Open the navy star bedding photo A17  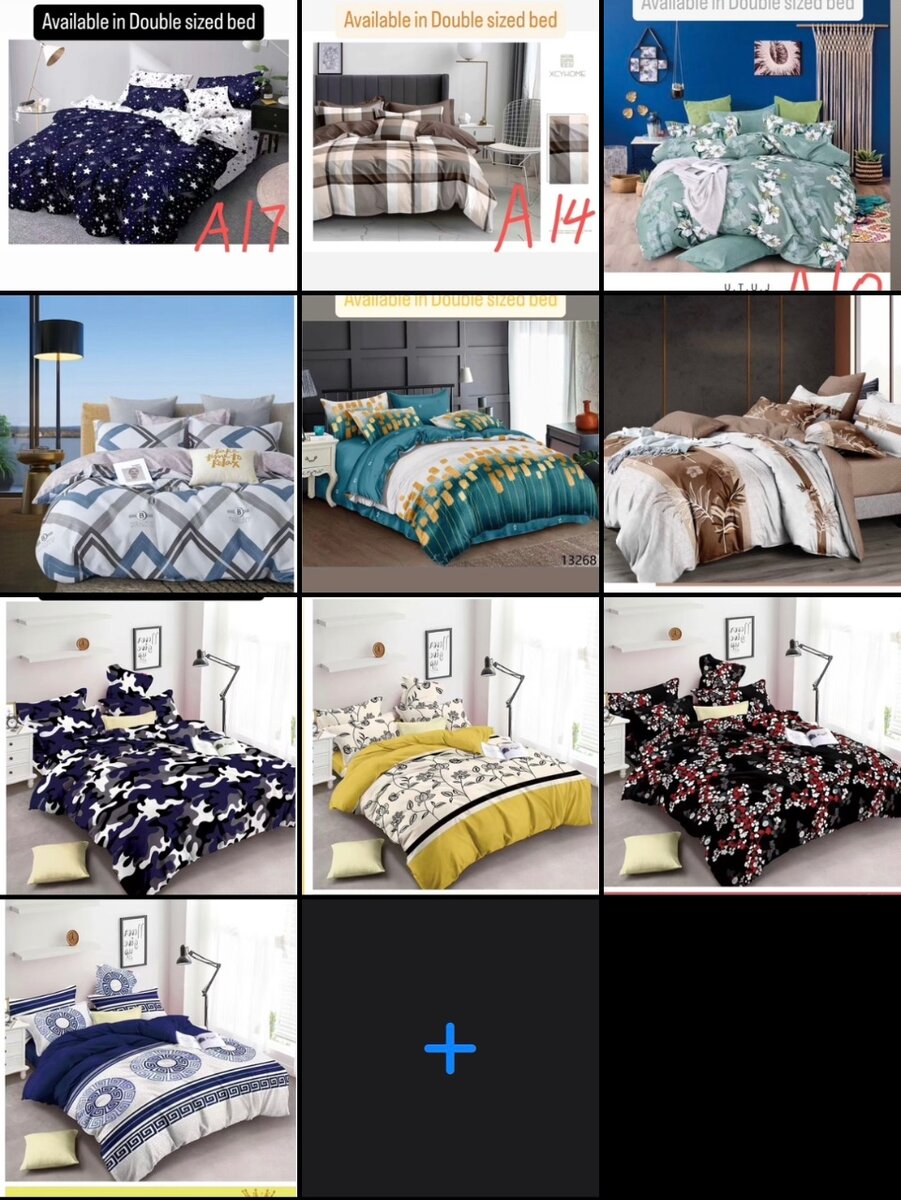pos(148,145)
